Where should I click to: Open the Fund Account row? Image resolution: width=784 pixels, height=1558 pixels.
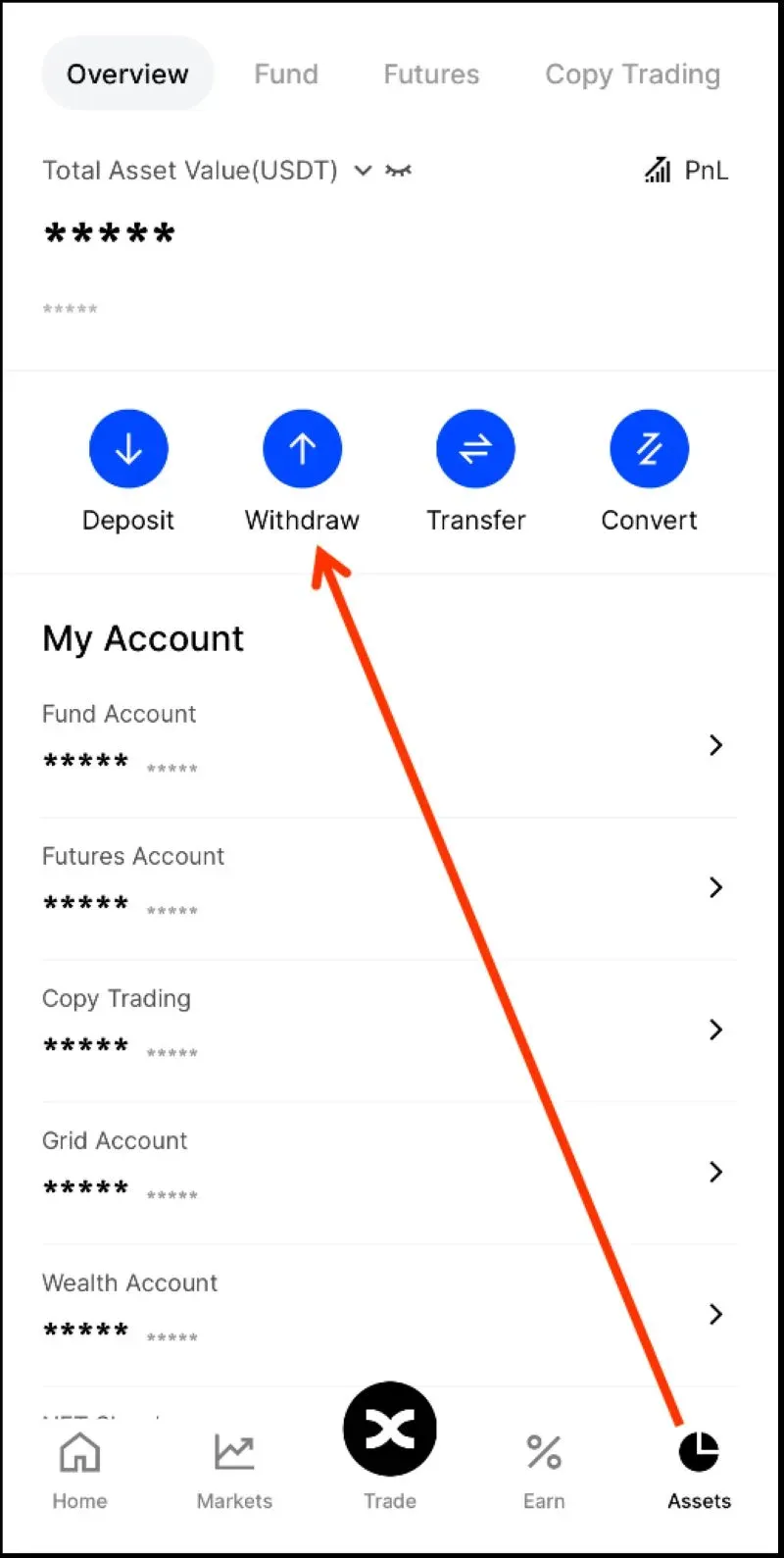(x=388, y=745)
